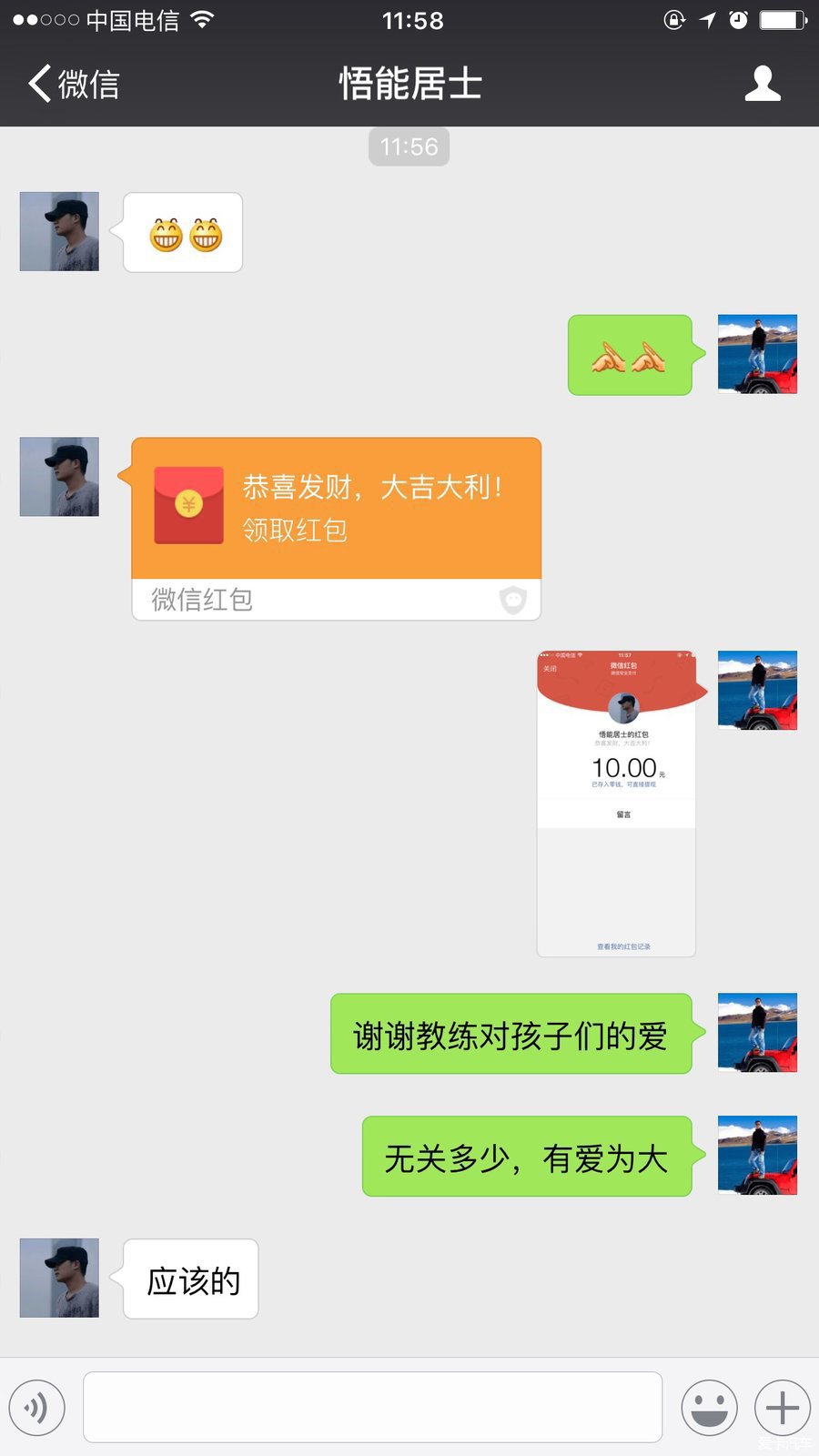Tap the message text field

(372, 1407)
